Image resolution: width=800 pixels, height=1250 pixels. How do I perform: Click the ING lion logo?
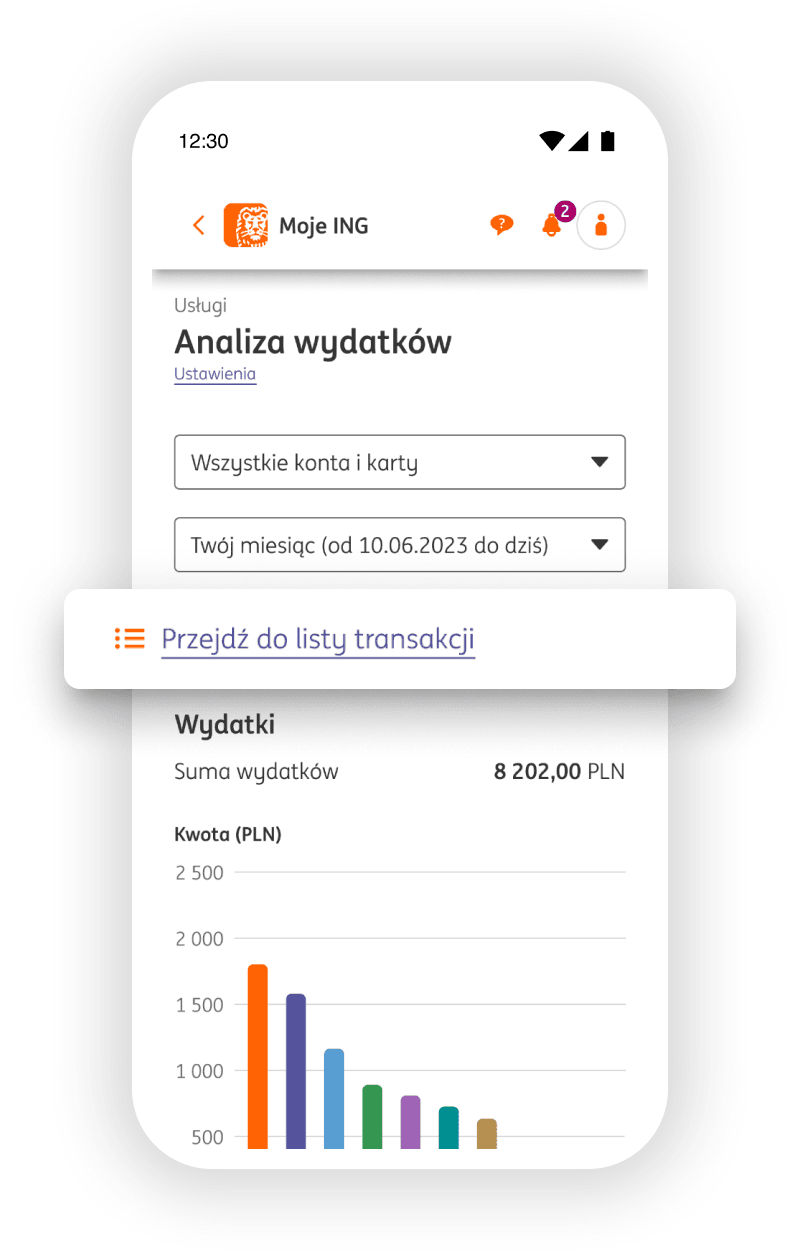pos(245,225)
